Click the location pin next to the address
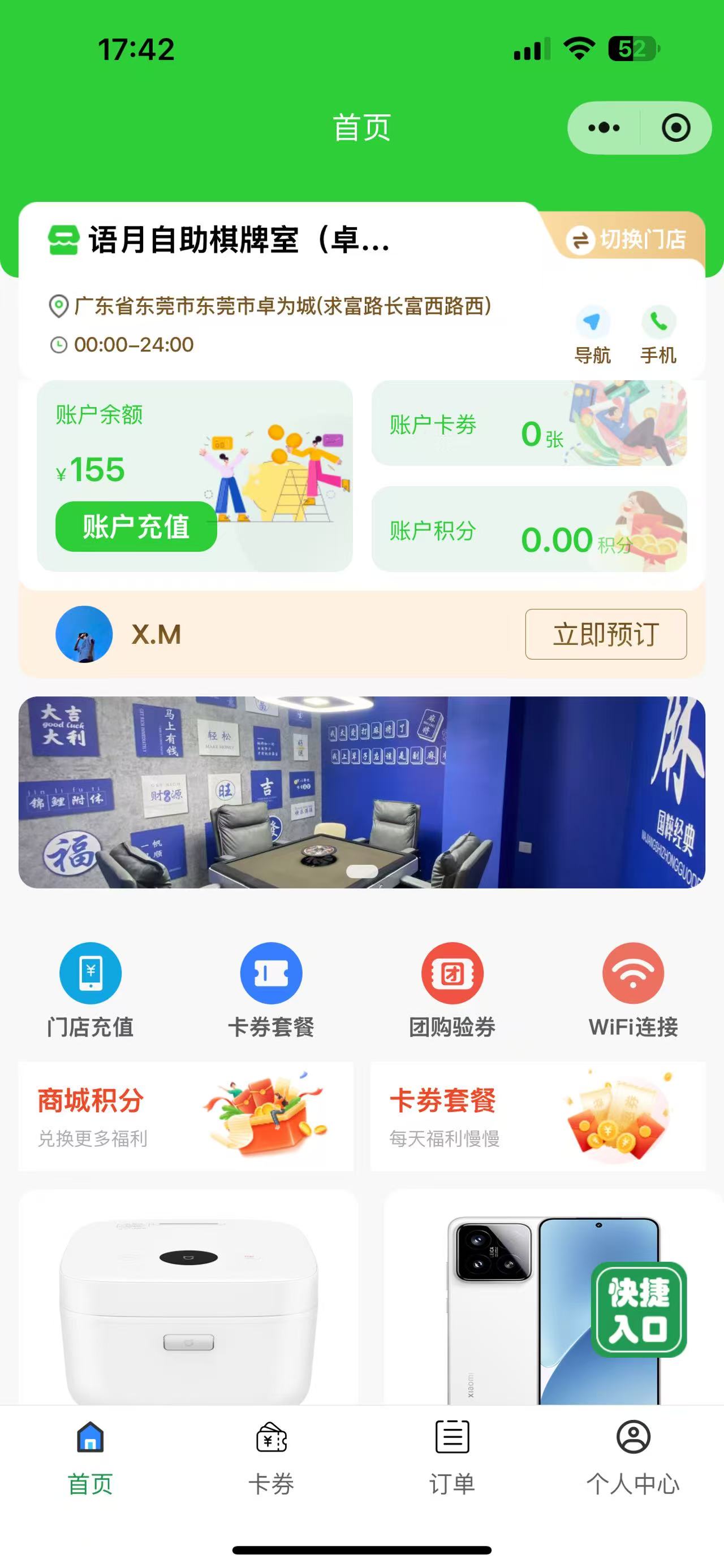Screen dimensions: 724x1568 pos(57,306)
